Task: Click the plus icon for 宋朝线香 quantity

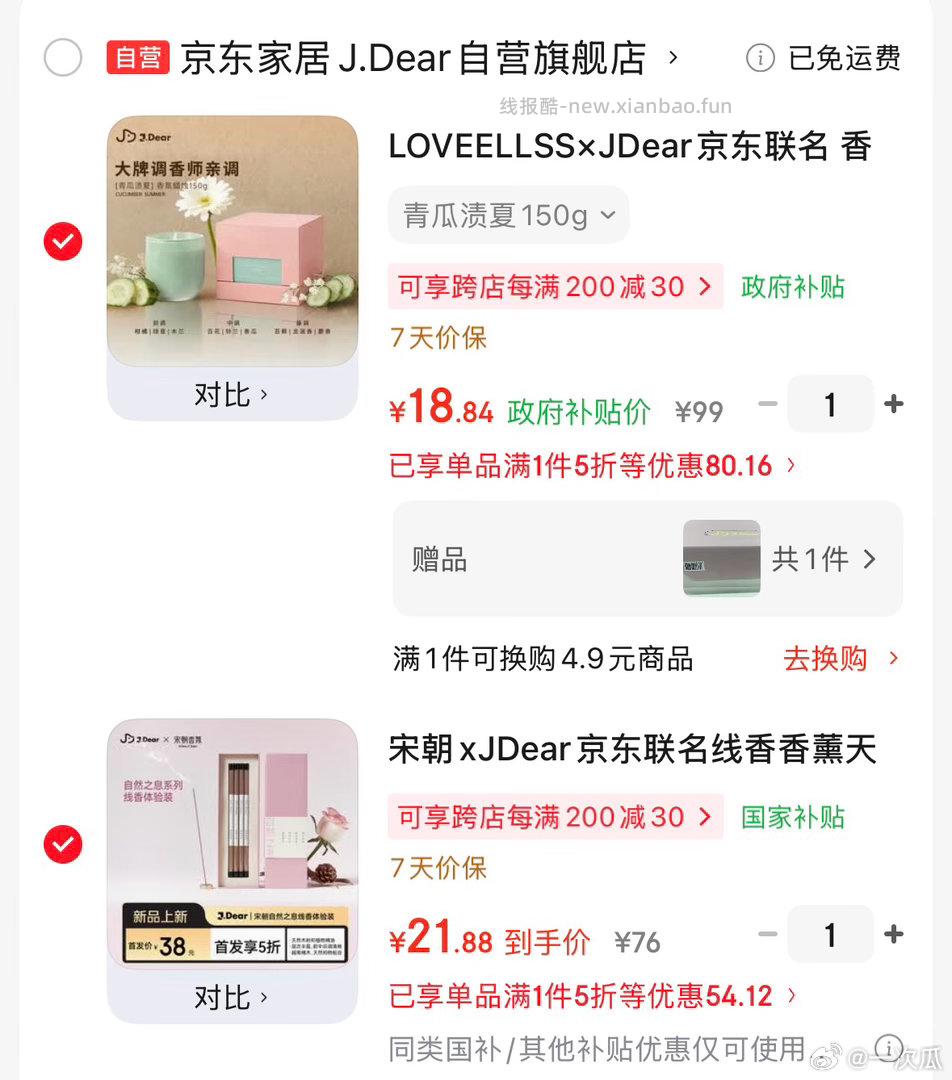Action: [893, 934]
